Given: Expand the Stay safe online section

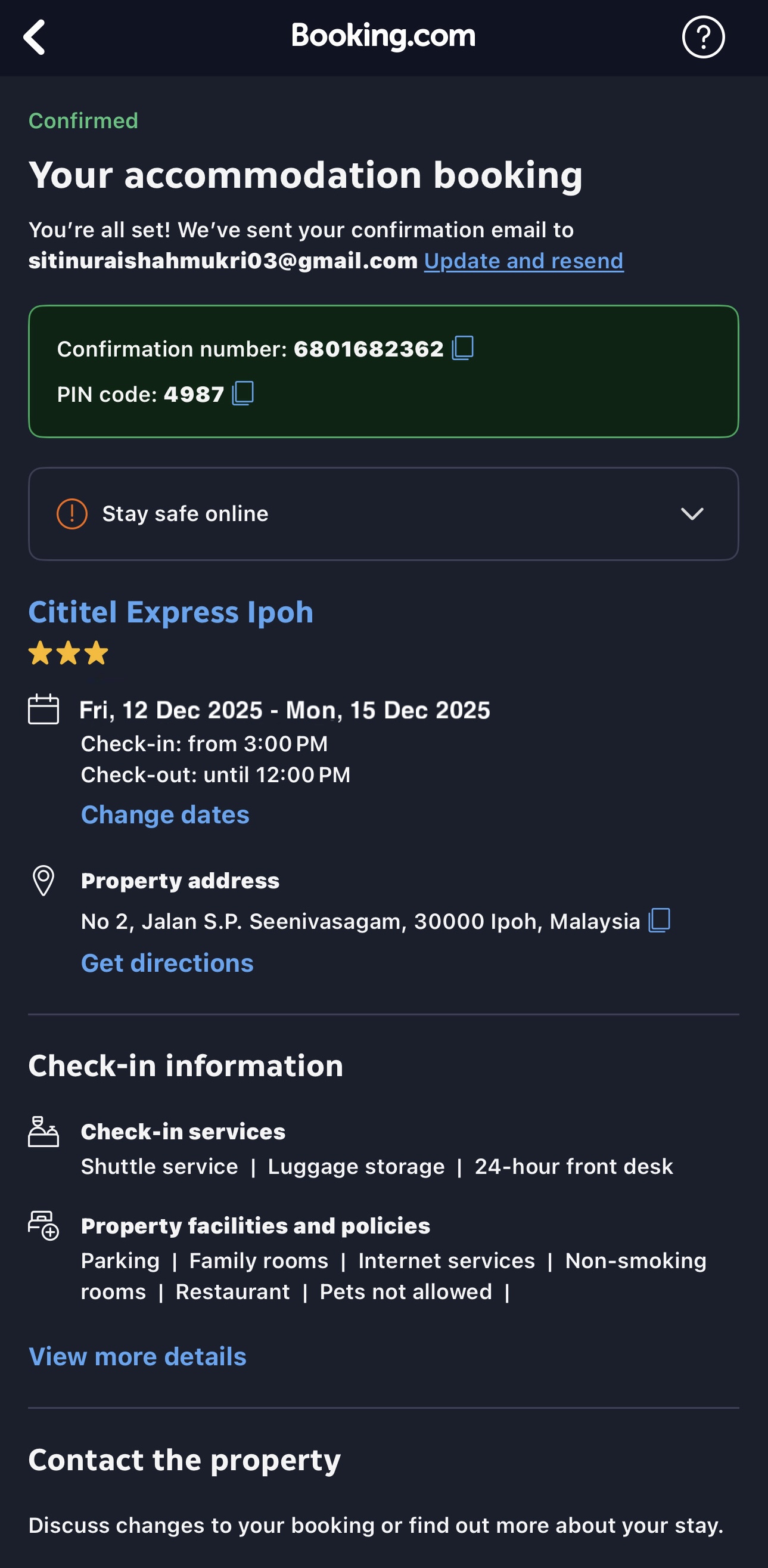Looking at the screenshot, I should click(x=692, y=514).
